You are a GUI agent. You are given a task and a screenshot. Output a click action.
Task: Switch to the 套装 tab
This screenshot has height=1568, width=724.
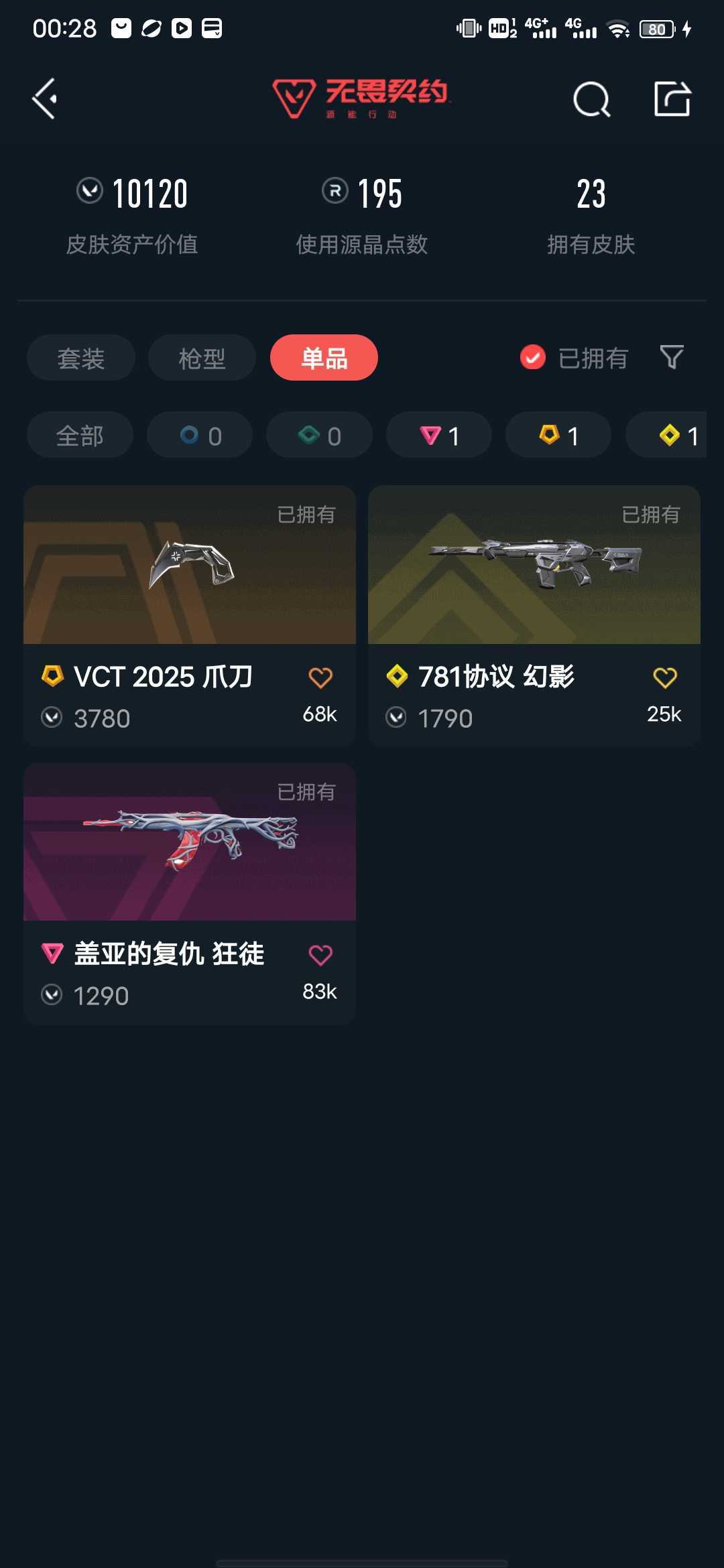80,358
